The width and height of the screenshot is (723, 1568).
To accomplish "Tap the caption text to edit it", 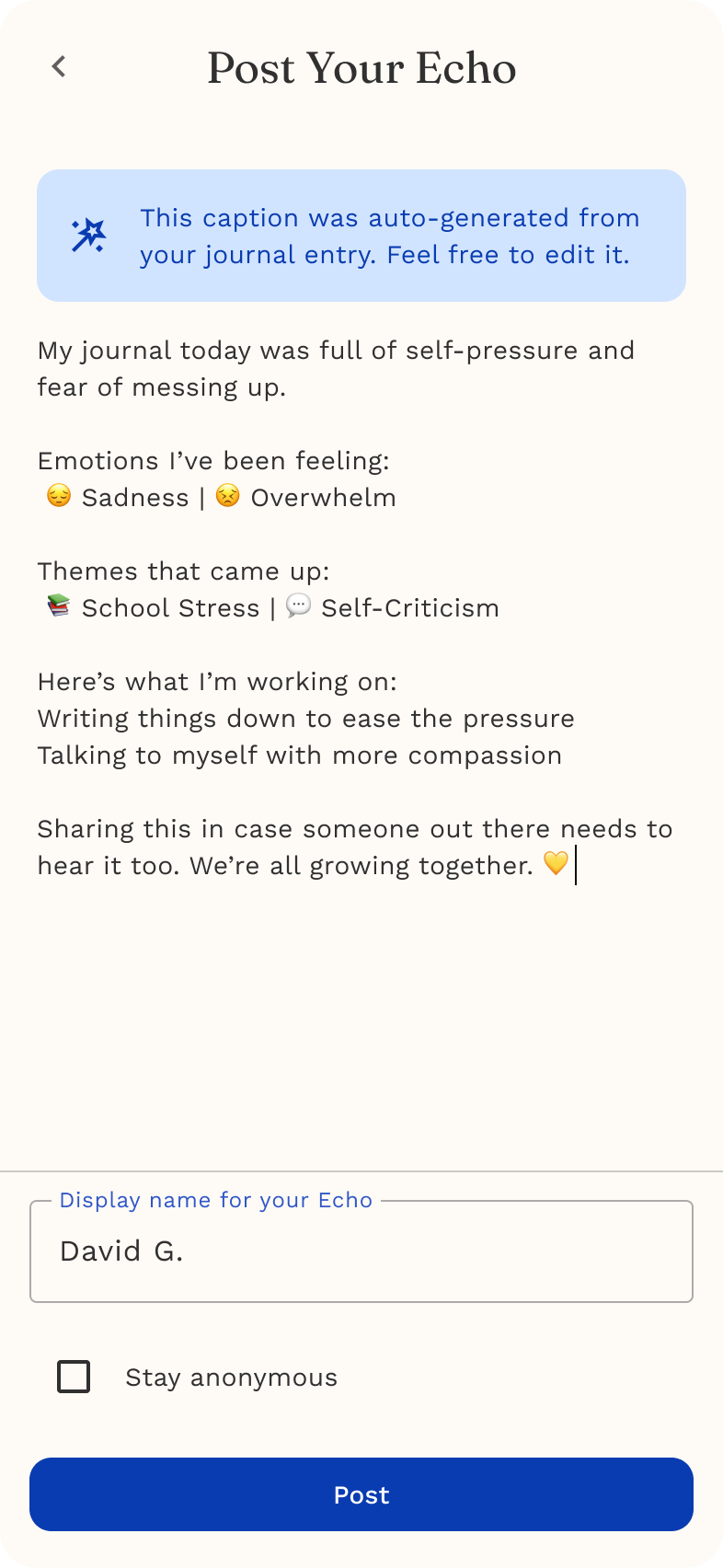I will (354, 607).
